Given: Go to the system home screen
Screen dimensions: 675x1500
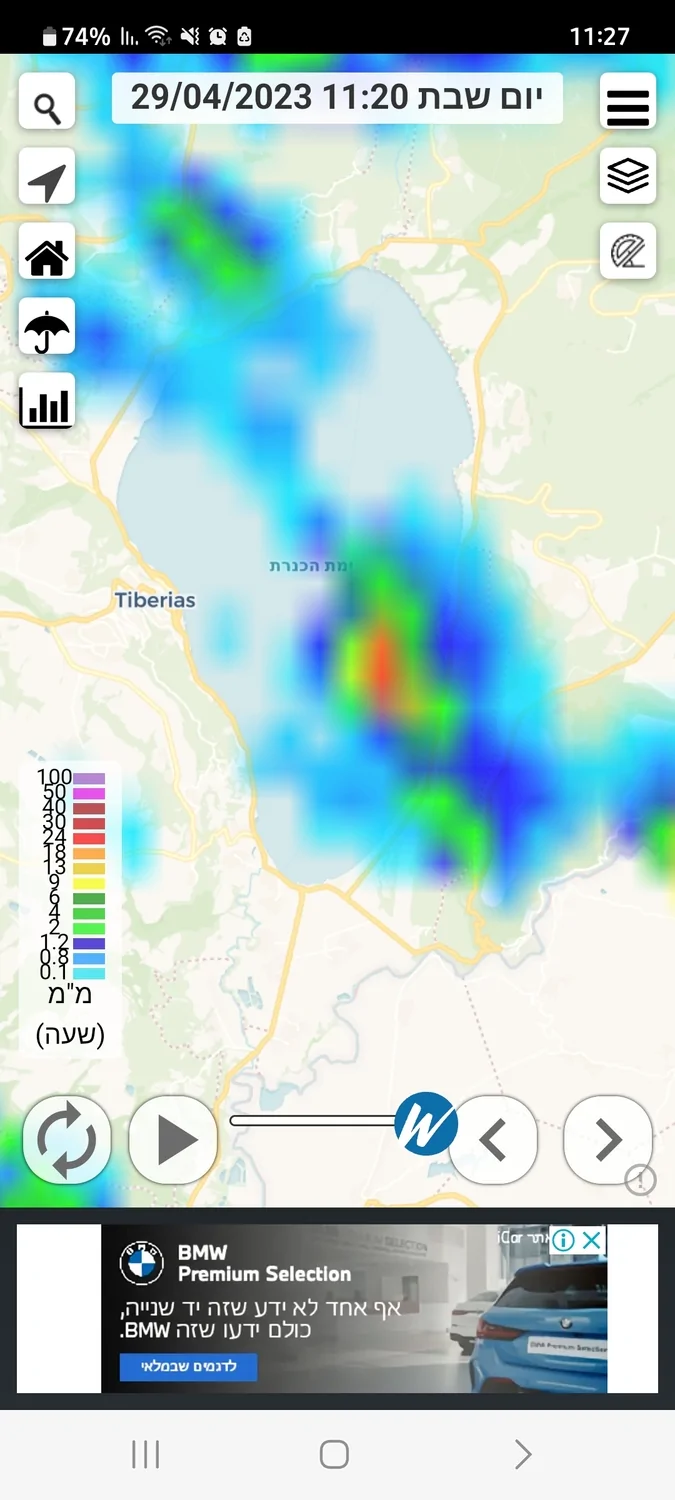Looking at the screenshot, I should 334,1454.
